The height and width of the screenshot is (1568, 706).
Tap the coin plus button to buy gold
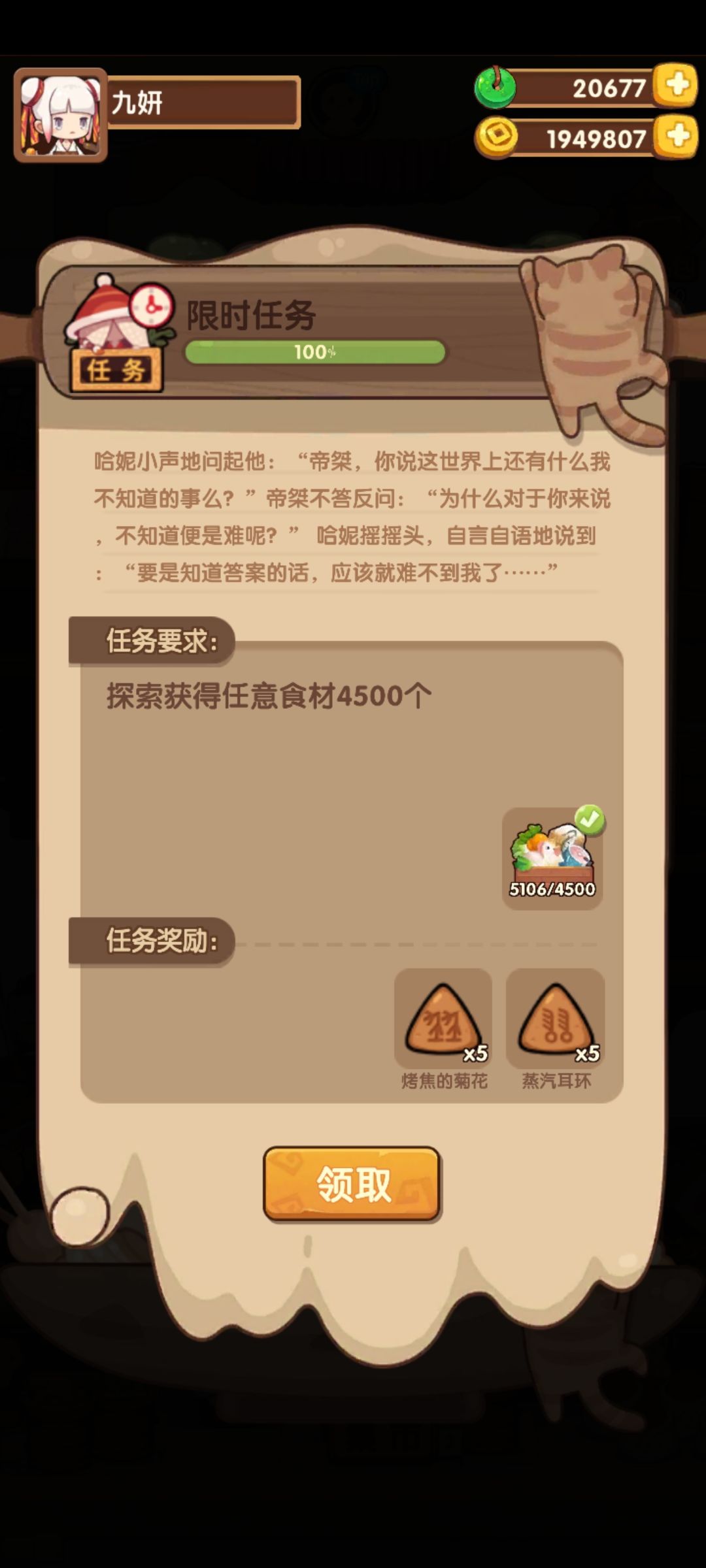[677, 138]
